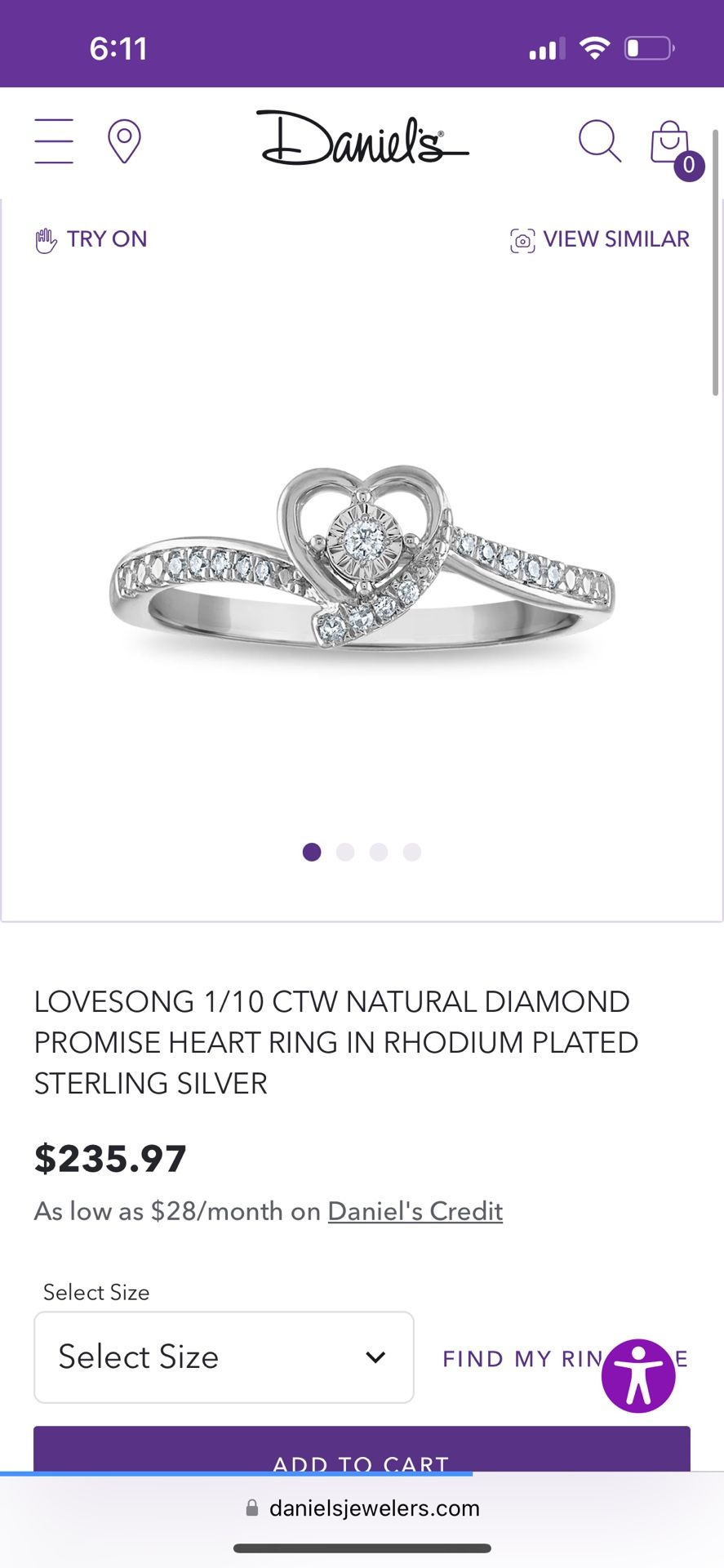View the shopping bag
The width and height of the screenshot is (724, 1568).
(669, 143)
